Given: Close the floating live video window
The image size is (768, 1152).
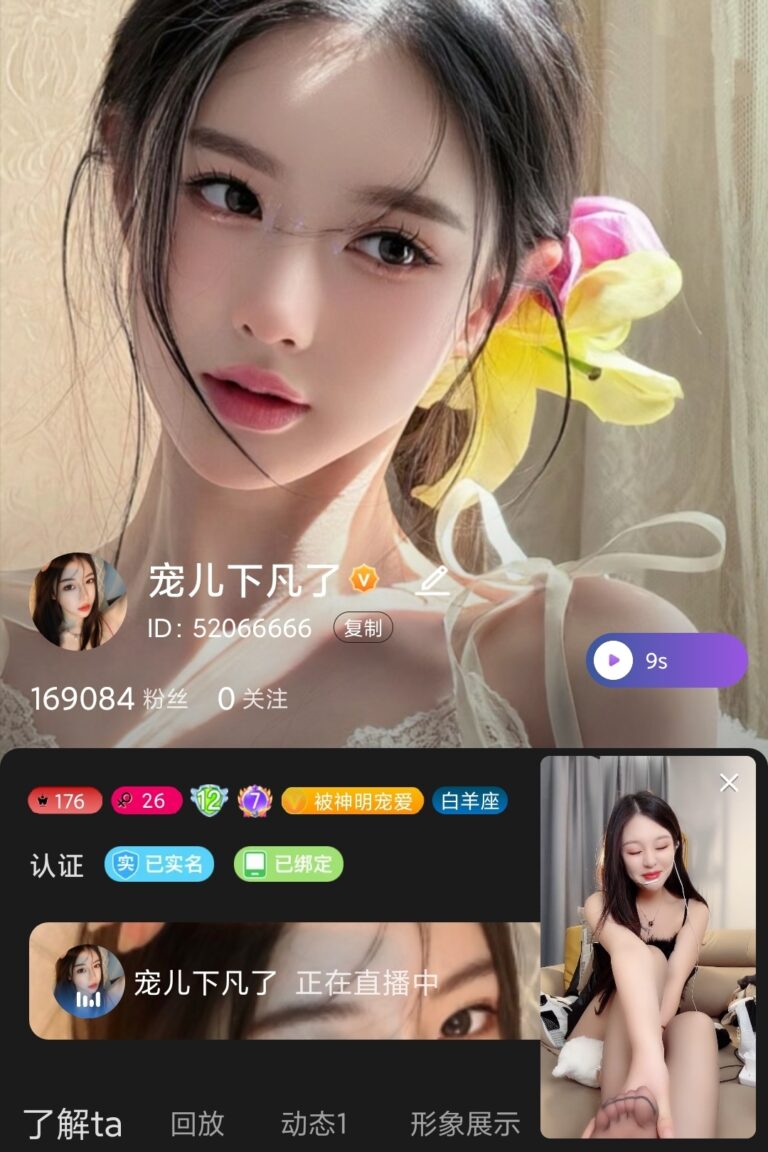Looking at the screenshot, I should 729,783.
